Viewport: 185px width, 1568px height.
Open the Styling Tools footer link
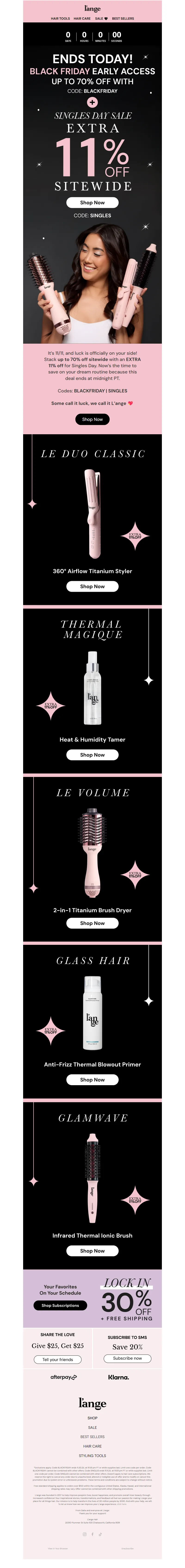tap(92, 1455)
